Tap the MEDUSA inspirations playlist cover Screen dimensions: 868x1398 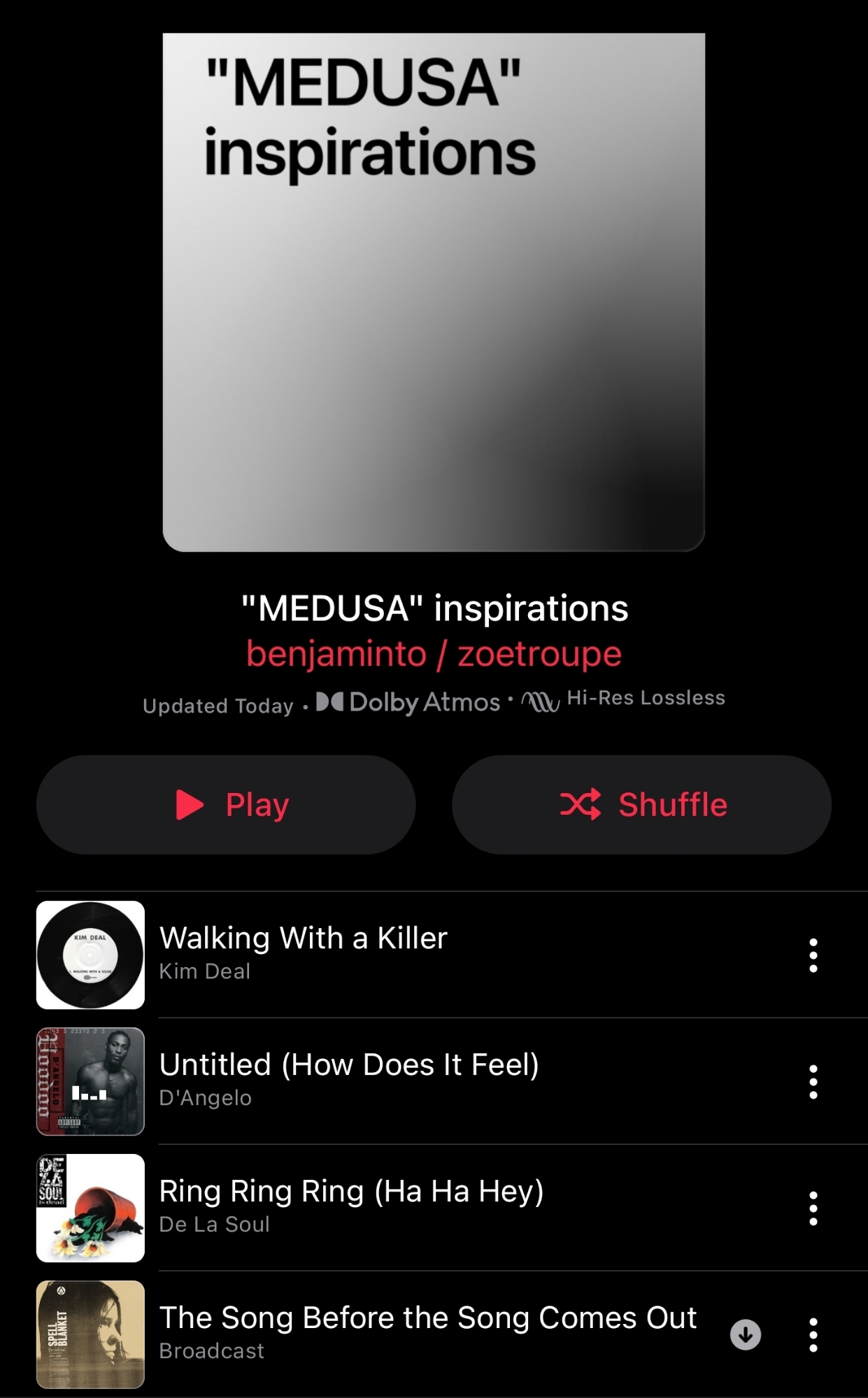(x=434, y=292)
